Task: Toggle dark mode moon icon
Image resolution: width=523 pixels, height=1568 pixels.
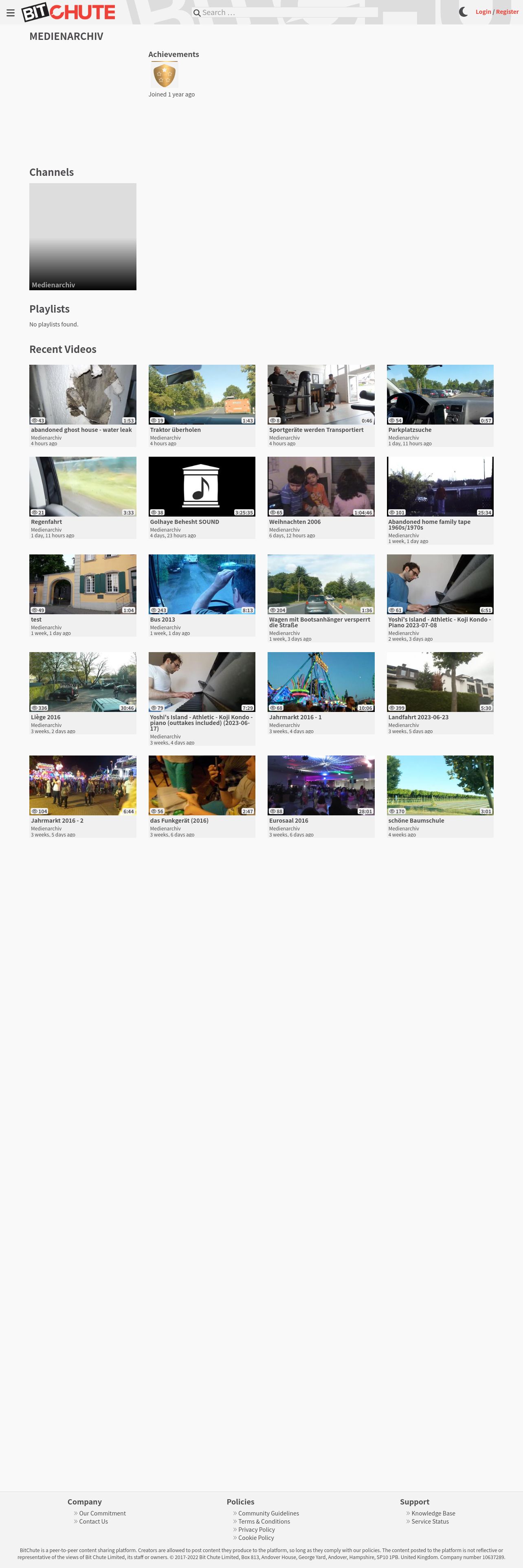Action: (x=464, y=11)
